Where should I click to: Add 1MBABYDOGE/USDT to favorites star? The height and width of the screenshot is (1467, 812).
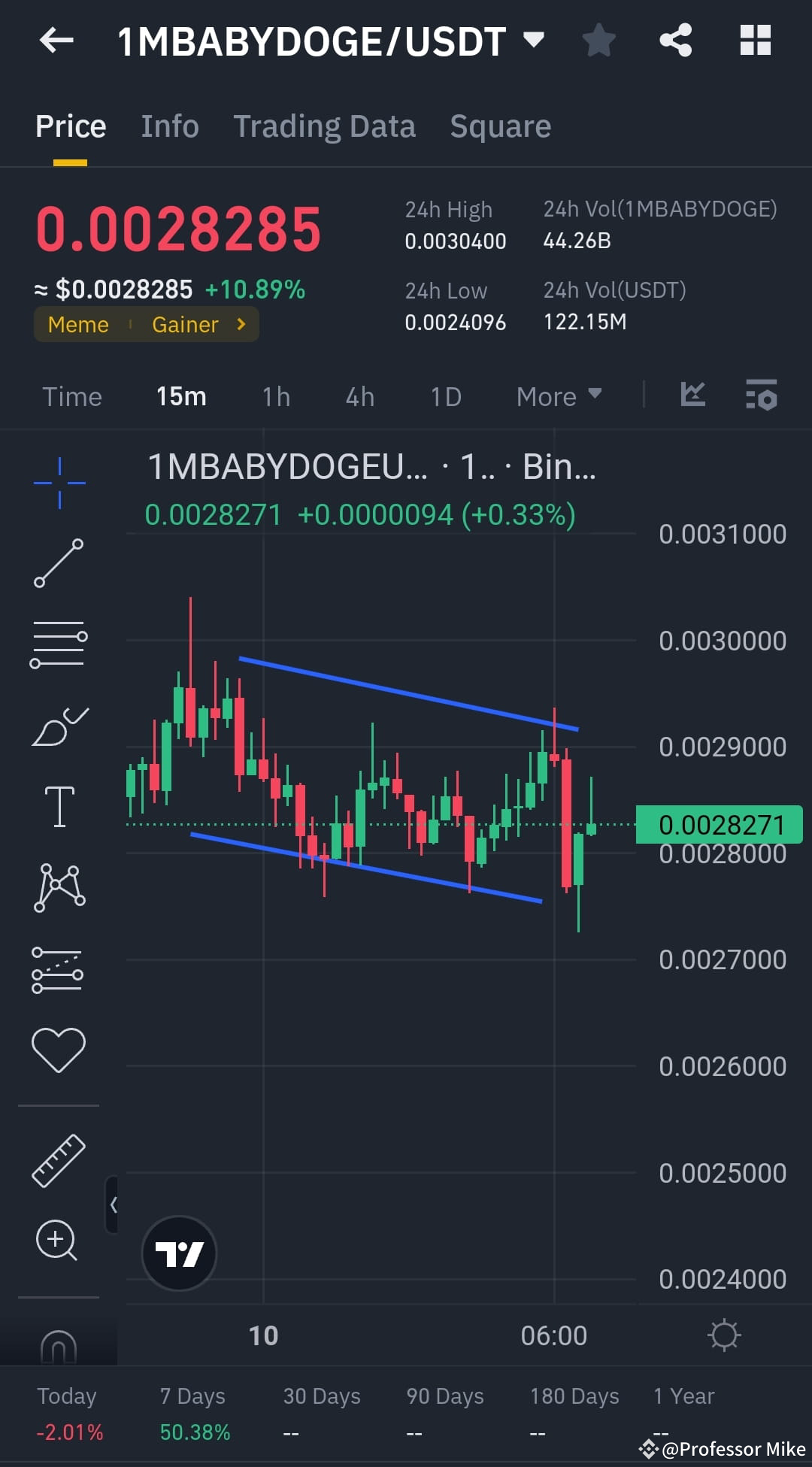point(599,41)
